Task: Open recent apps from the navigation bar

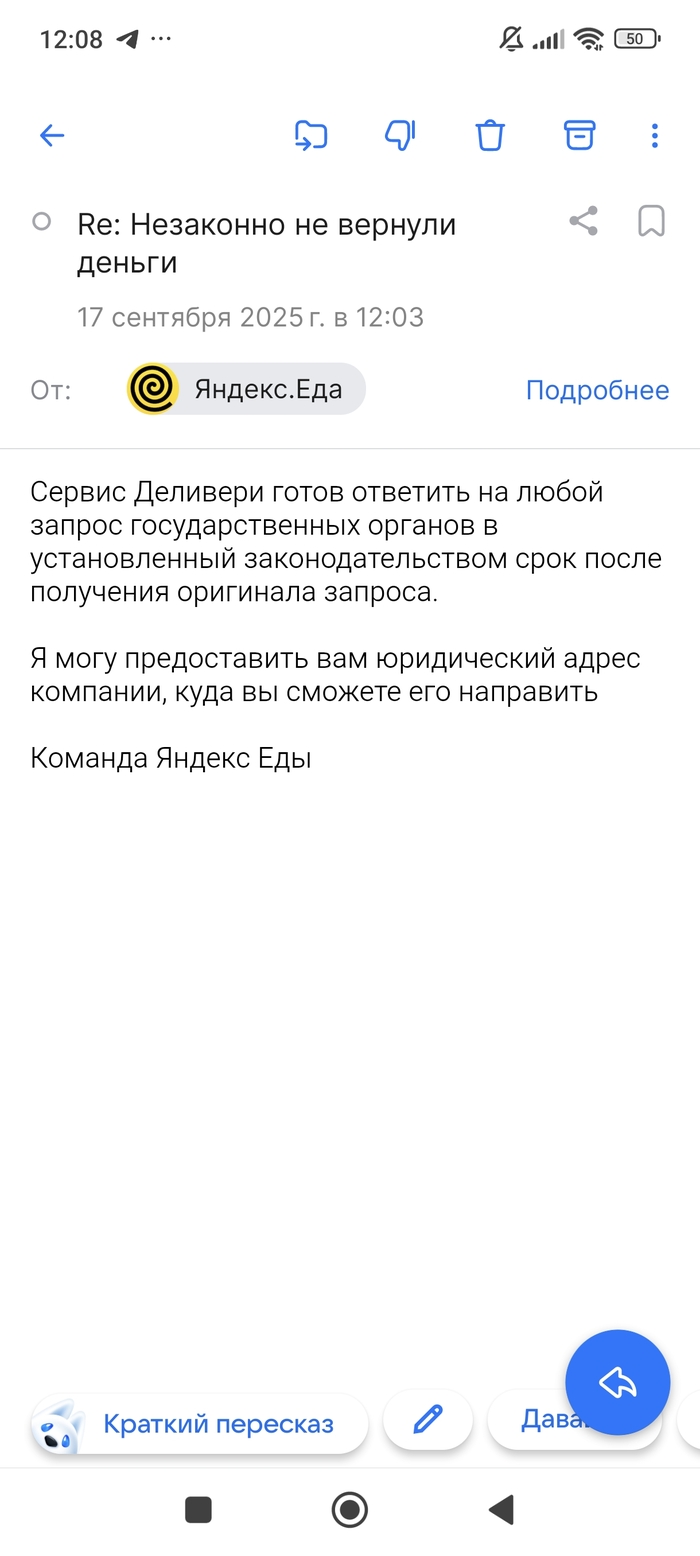Action: (198, 1509)
